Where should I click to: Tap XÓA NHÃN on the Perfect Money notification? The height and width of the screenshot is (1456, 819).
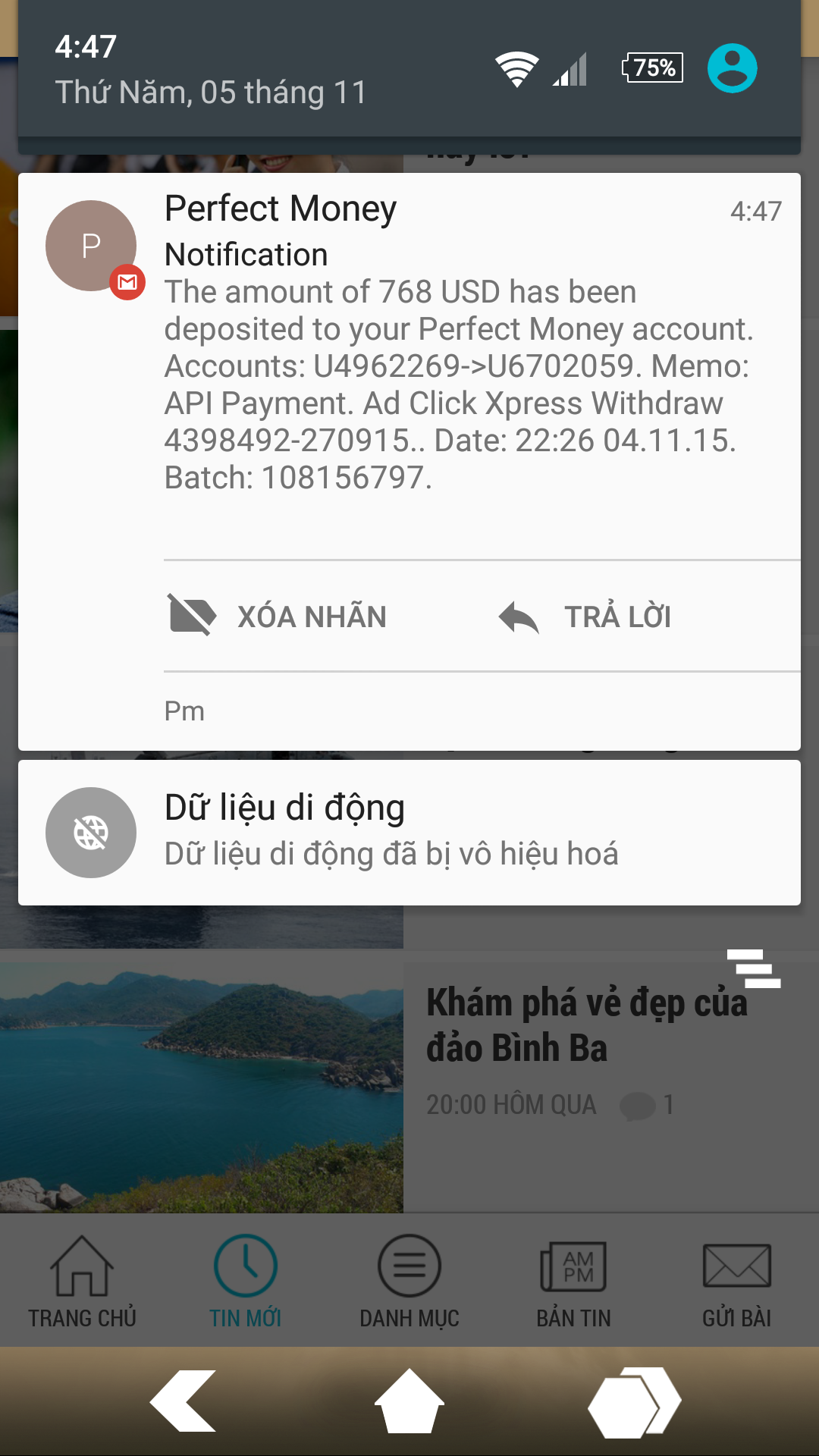(278, 616)
